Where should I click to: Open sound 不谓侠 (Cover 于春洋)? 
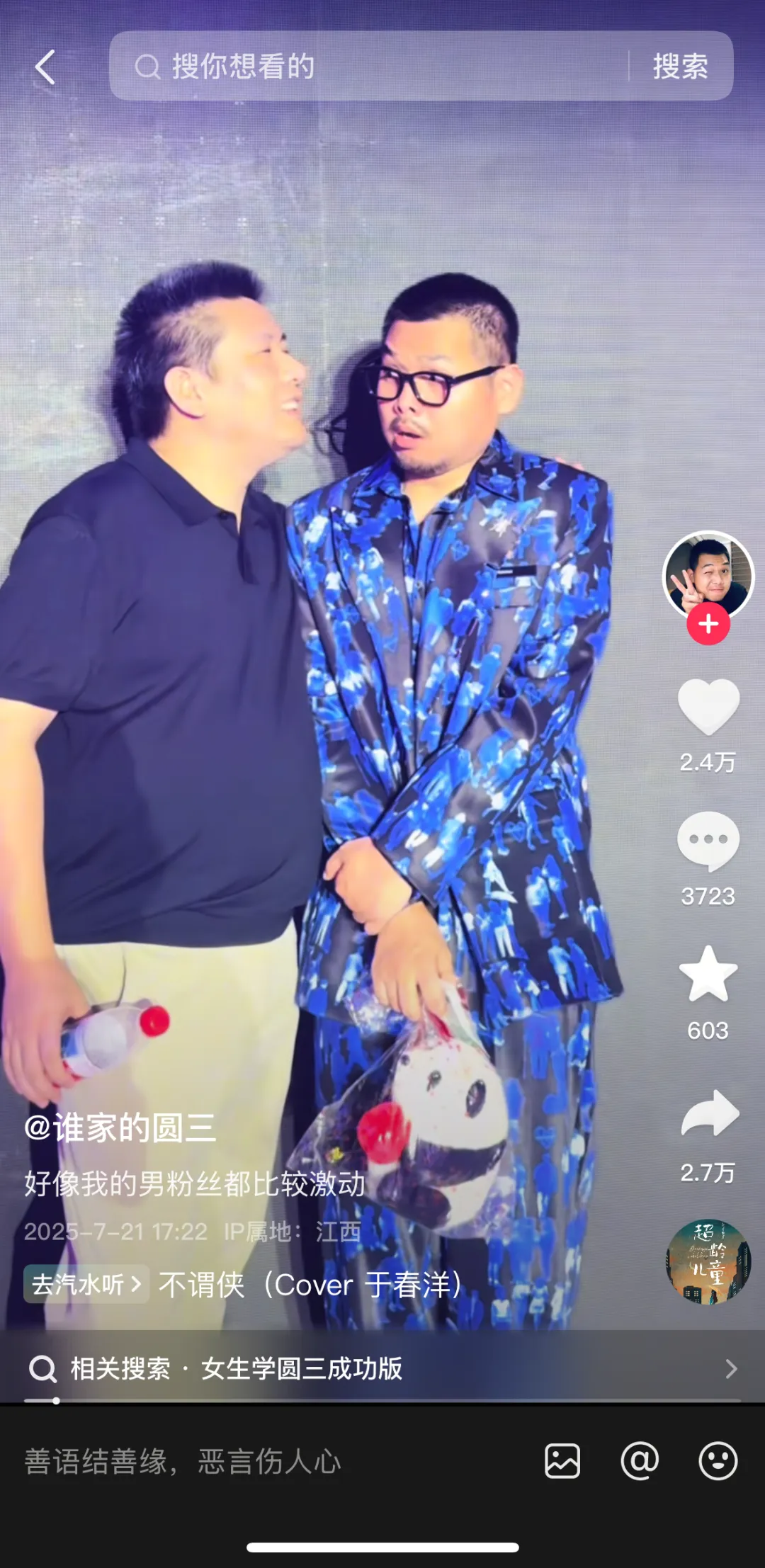[310, 1284]
